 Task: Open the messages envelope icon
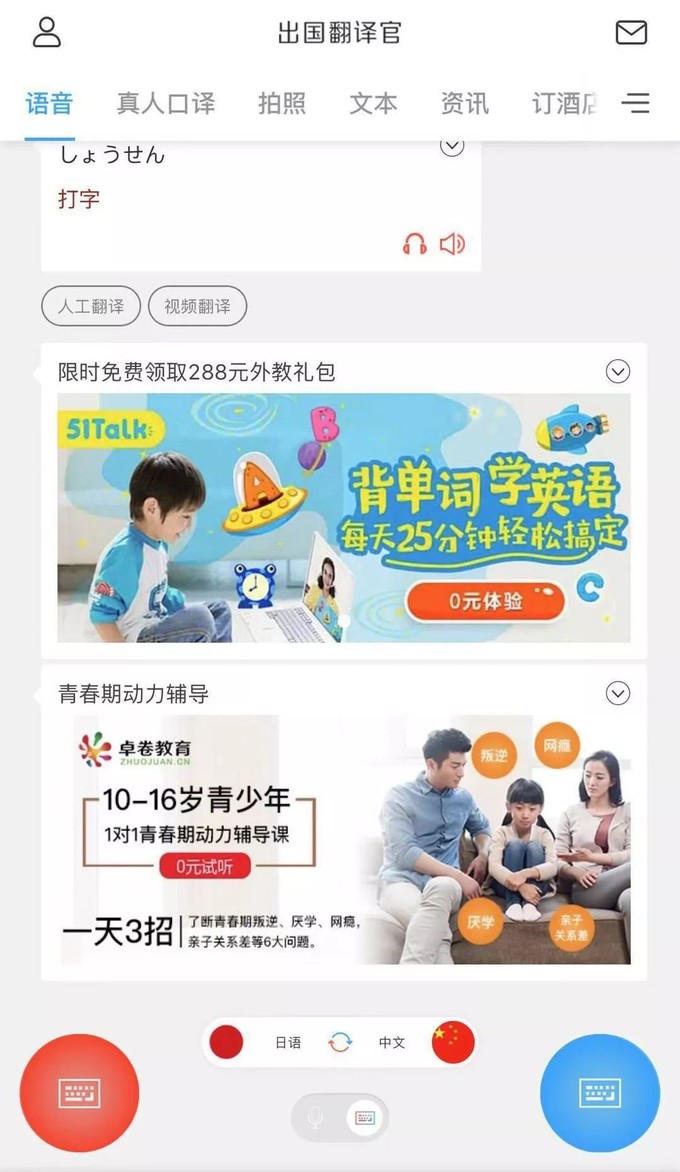[631, 32]
